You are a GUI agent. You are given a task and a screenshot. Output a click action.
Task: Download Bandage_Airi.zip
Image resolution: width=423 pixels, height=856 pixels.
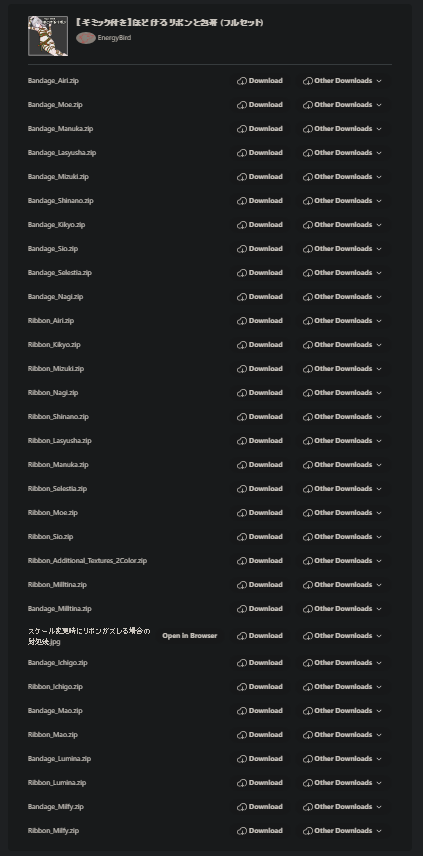(260, 81)
